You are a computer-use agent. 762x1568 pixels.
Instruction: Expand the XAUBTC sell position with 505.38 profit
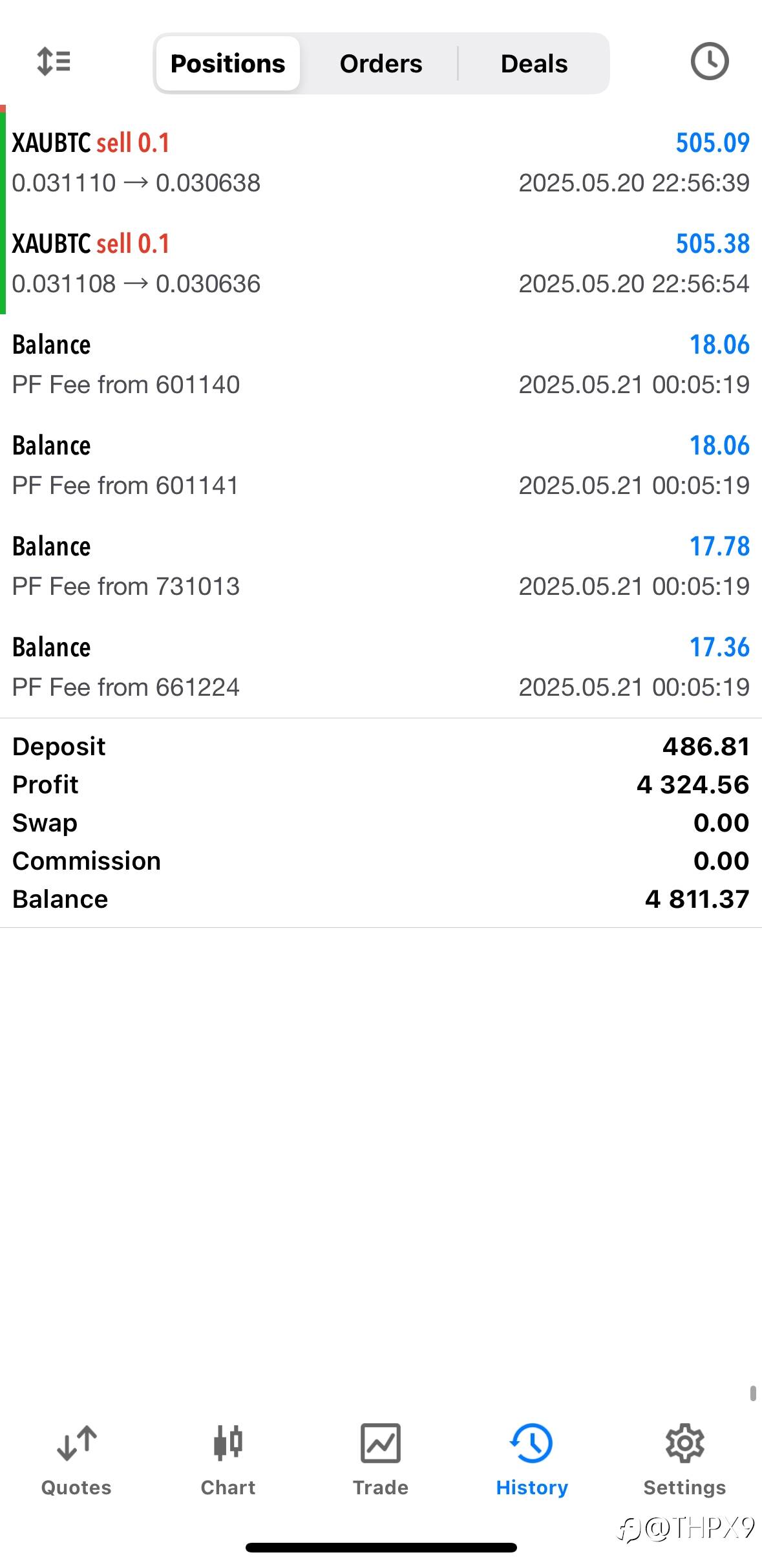pyautogui.click(x=381, y=263)
